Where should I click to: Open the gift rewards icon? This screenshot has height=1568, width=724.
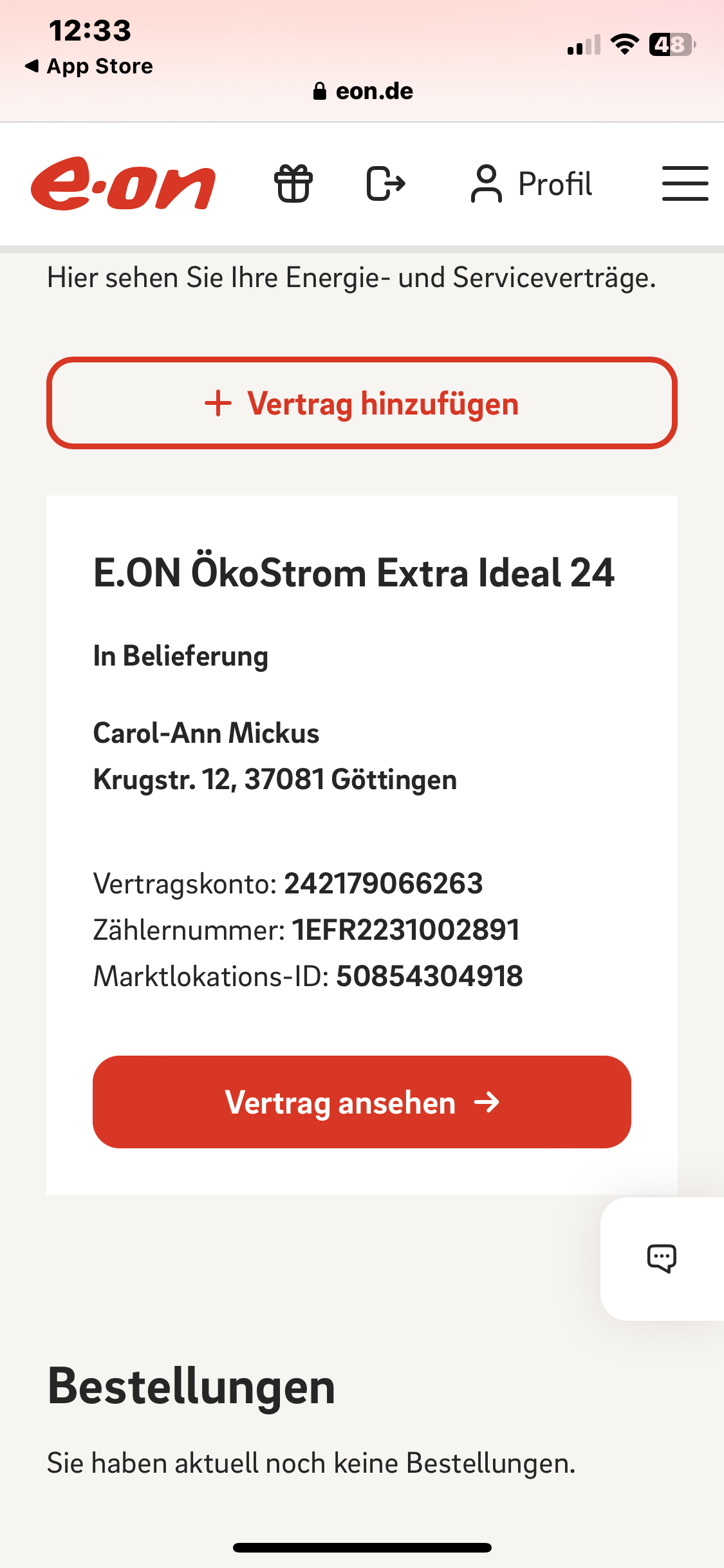coord(293,183)
